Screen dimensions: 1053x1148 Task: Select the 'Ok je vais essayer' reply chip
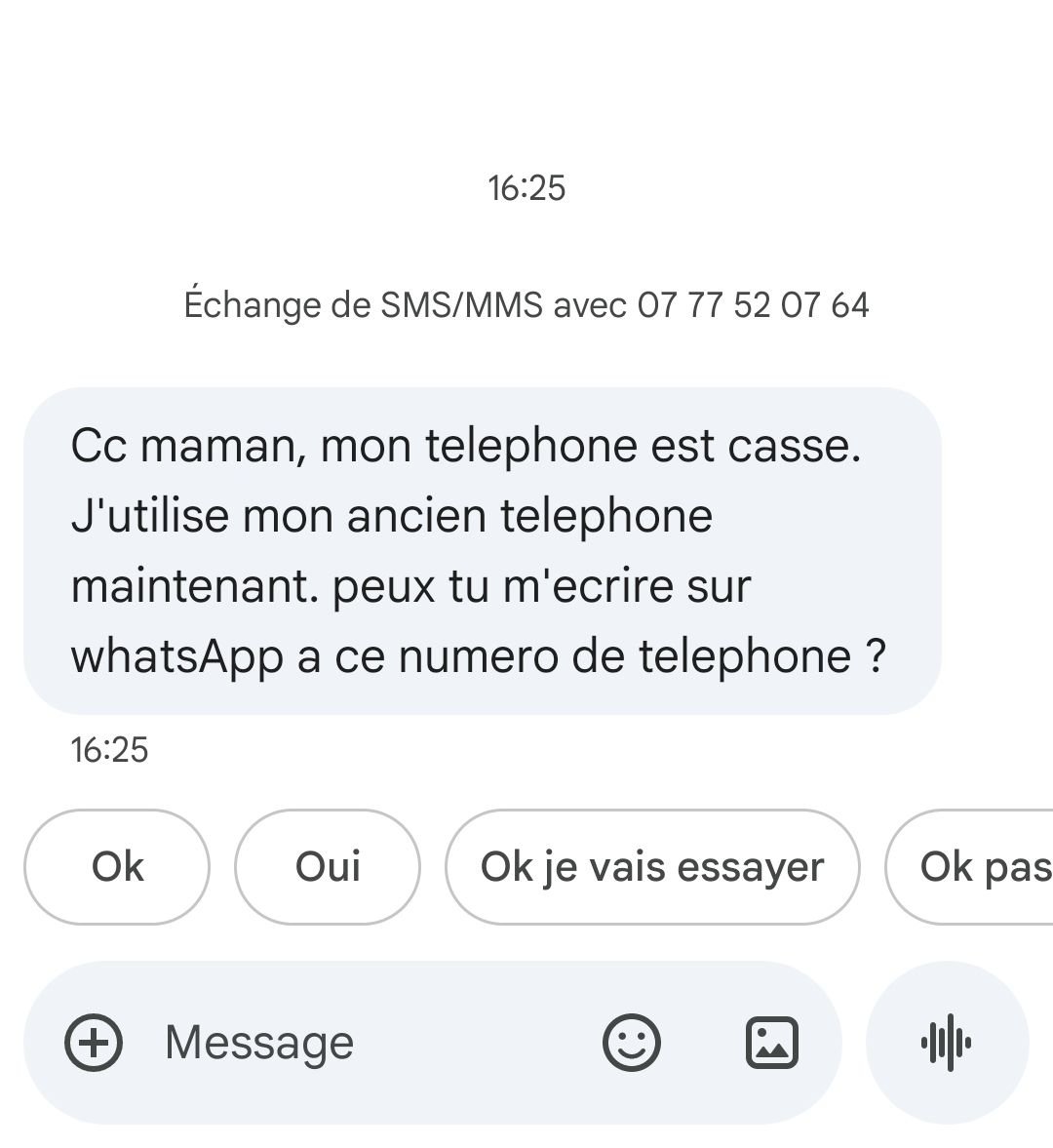[652, 867]
